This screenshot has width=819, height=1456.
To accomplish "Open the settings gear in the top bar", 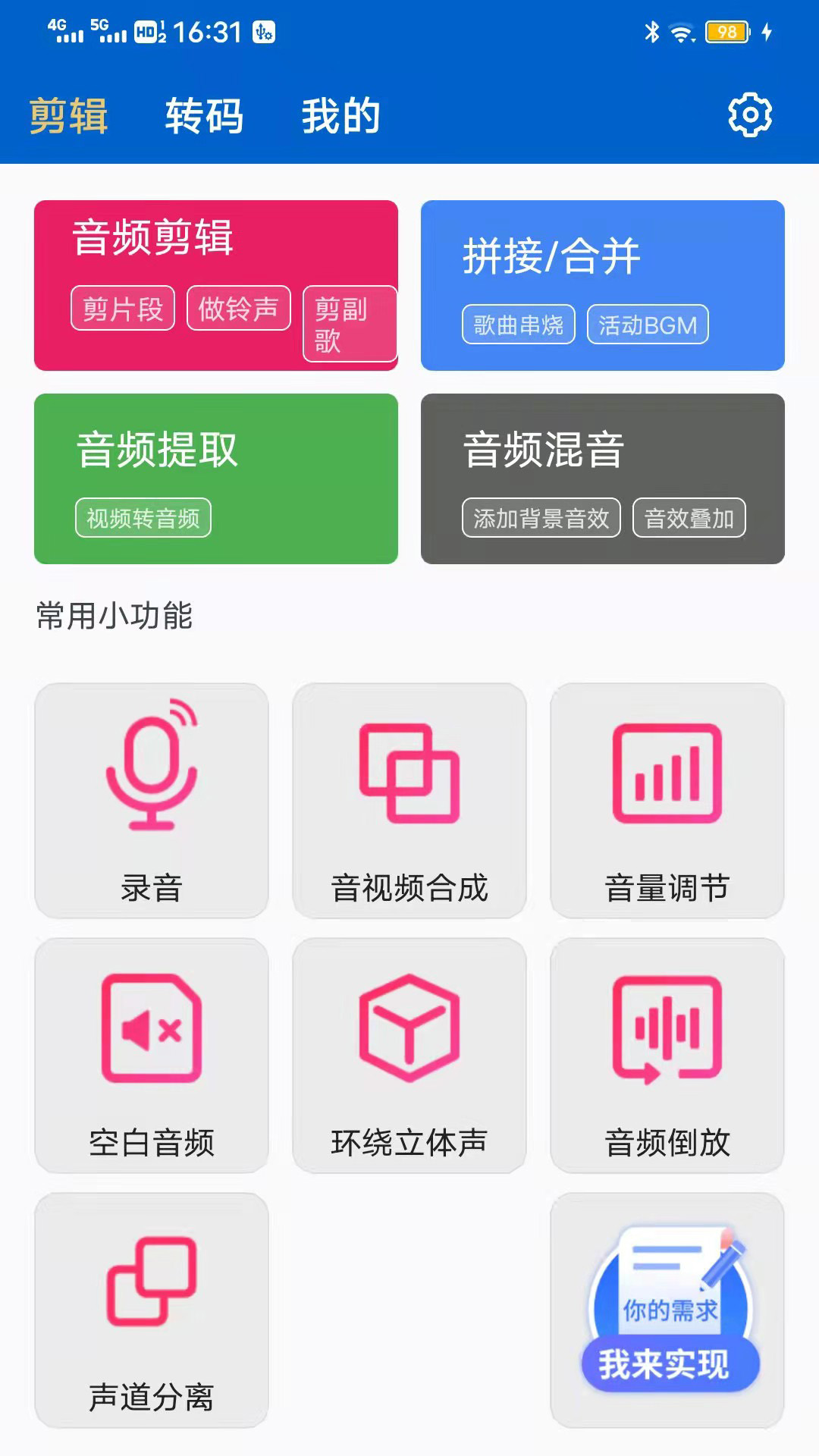I will click(x=749, y=115).
